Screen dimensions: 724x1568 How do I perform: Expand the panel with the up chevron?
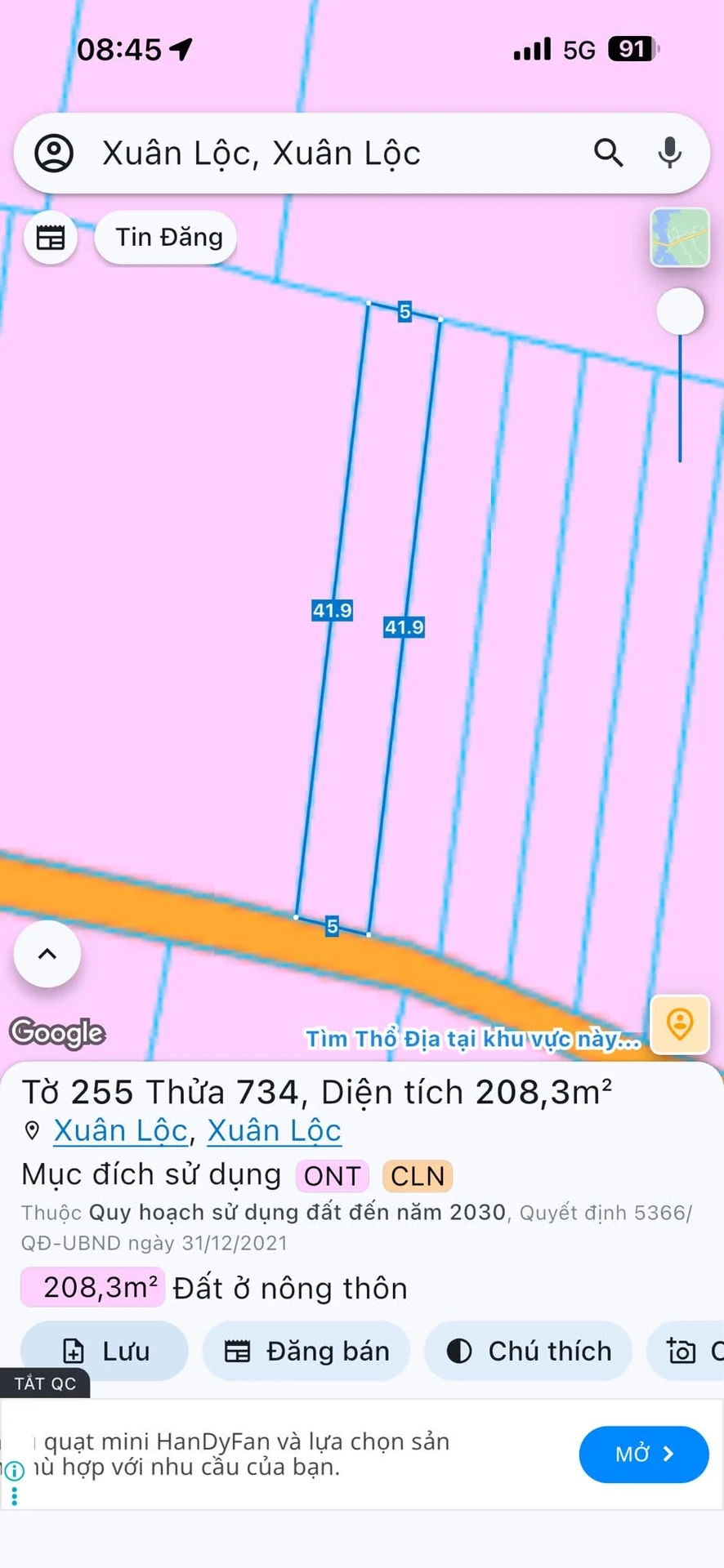coord(47,954)
